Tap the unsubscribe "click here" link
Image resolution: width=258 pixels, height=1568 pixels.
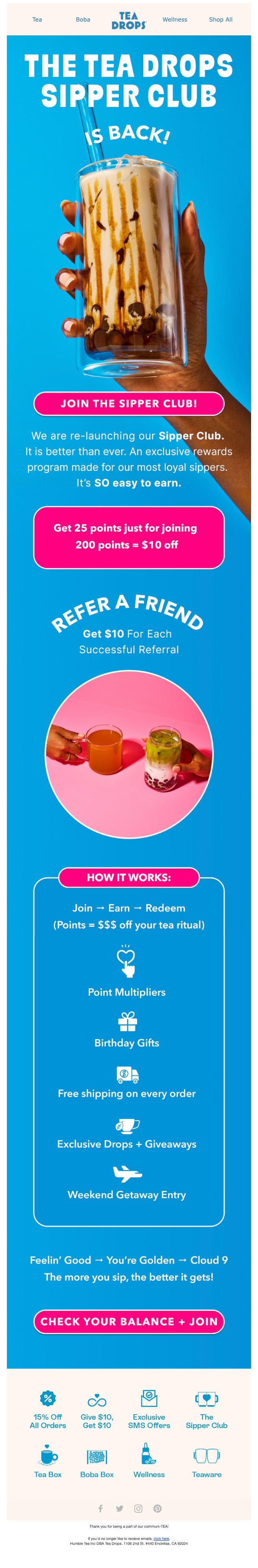pos(161,1538)
